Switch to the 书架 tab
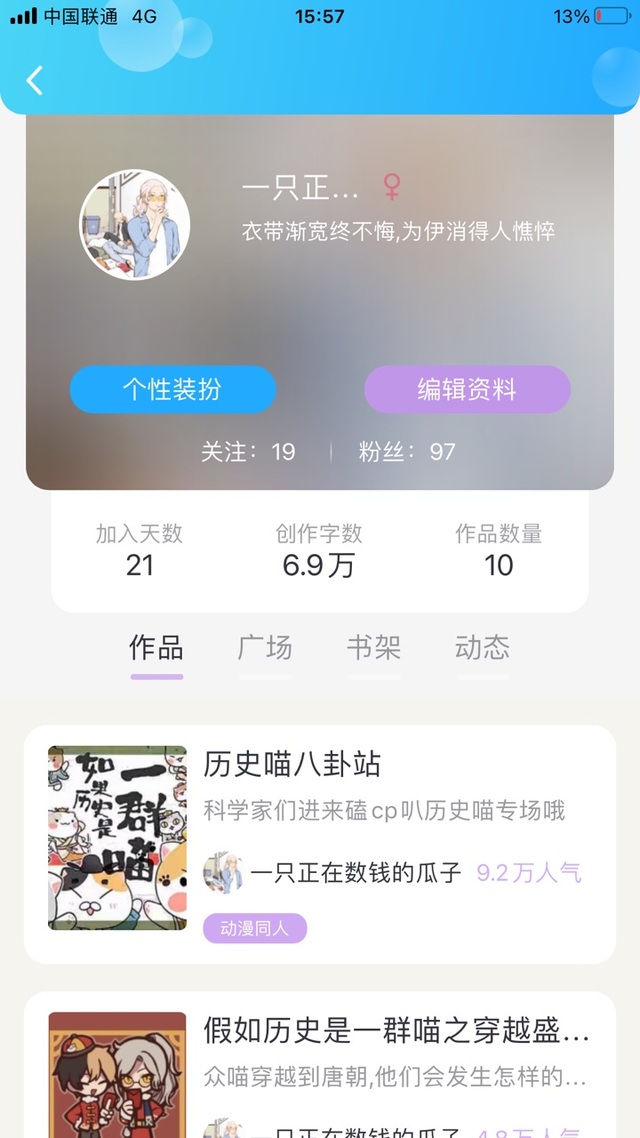The width and height of the screenshot is (640, 1138). (x=373, y=649)
